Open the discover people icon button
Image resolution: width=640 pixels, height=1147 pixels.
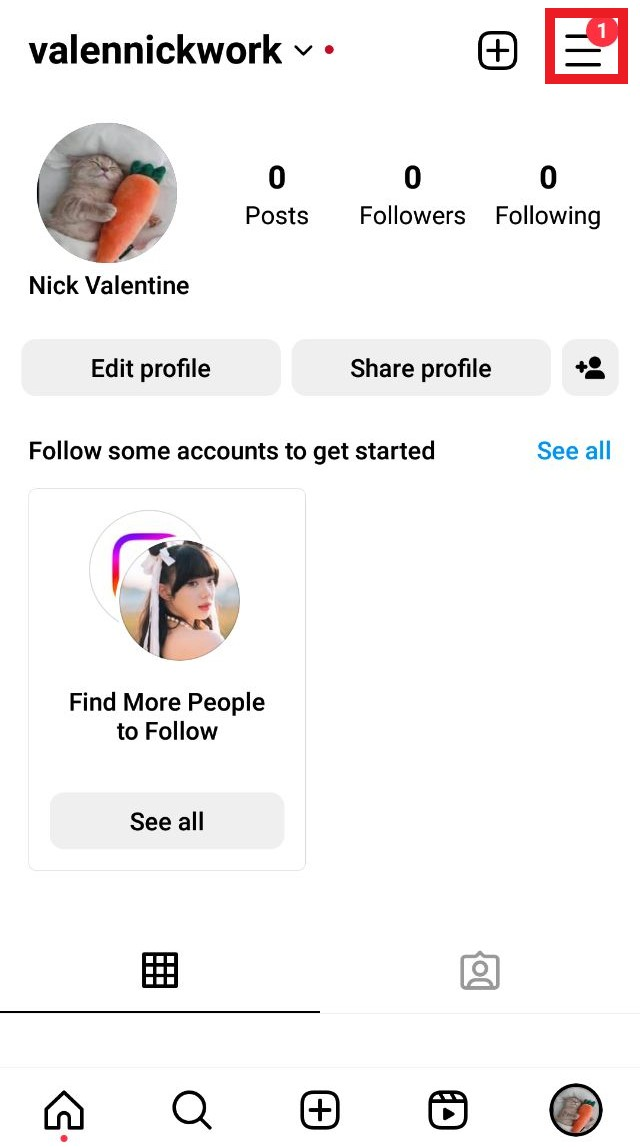click(x=590, y=368)
